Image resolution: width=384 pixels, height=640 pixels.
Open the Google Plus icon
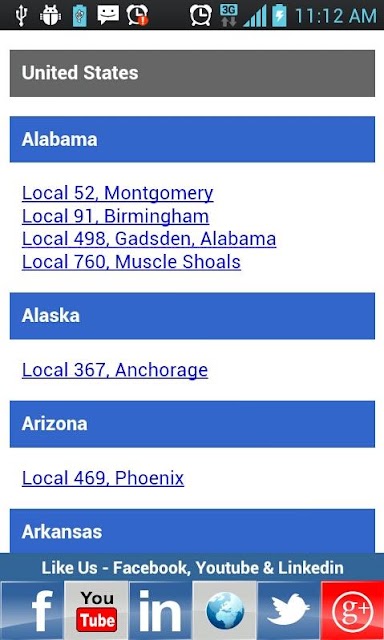pyautogui.click(x=353, y=611)
